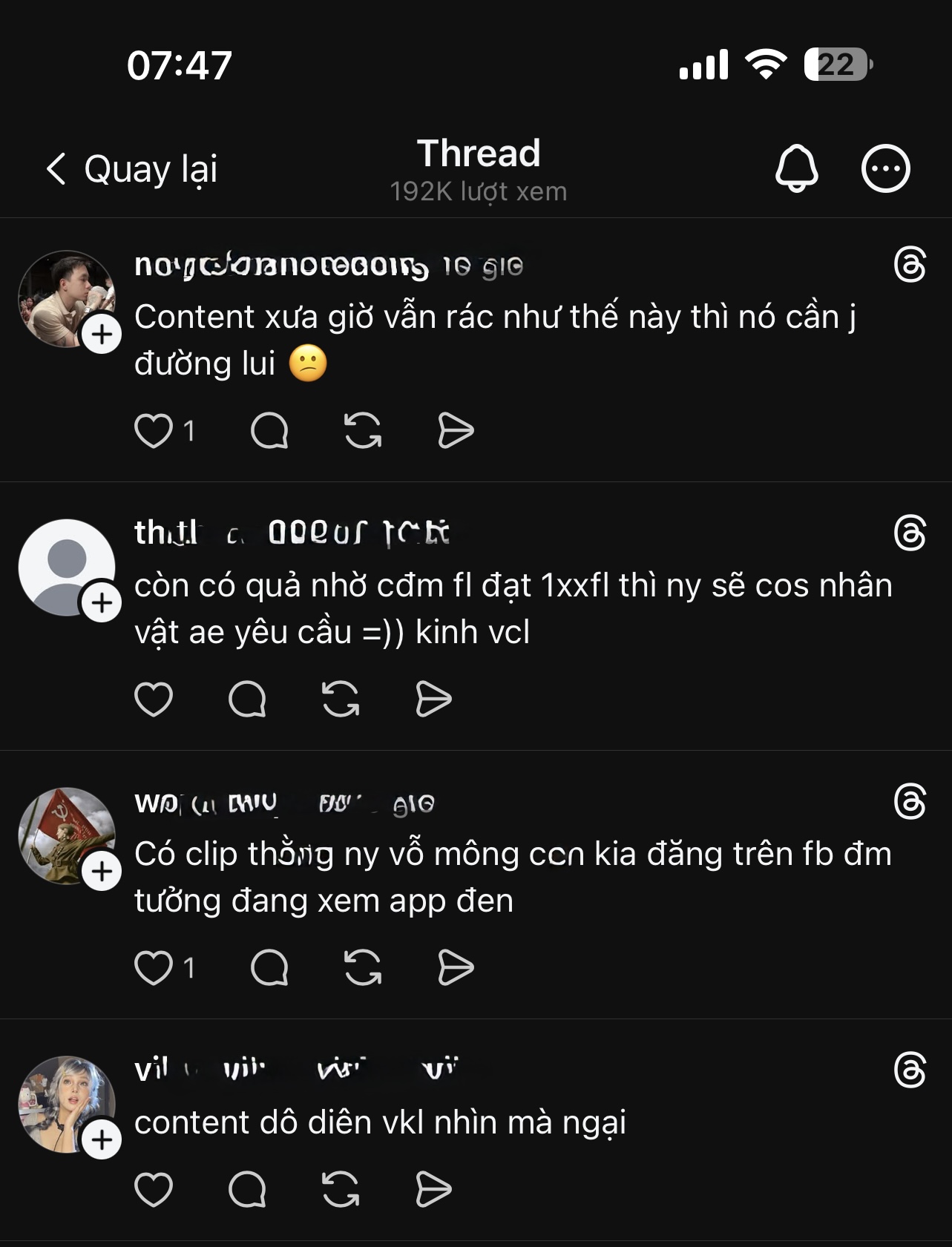Share the comment ending "xem app đen"
Image resolution: width=952 pixels, height=1247 pixels.
[x=456, y=968]
